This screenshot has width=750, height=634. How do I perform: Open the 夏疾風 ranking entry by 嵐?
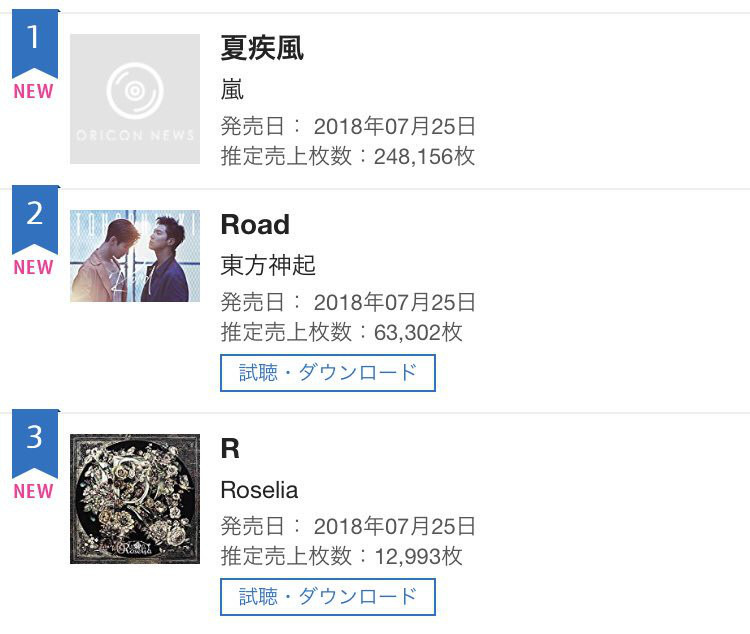click(x=262, y=49)
